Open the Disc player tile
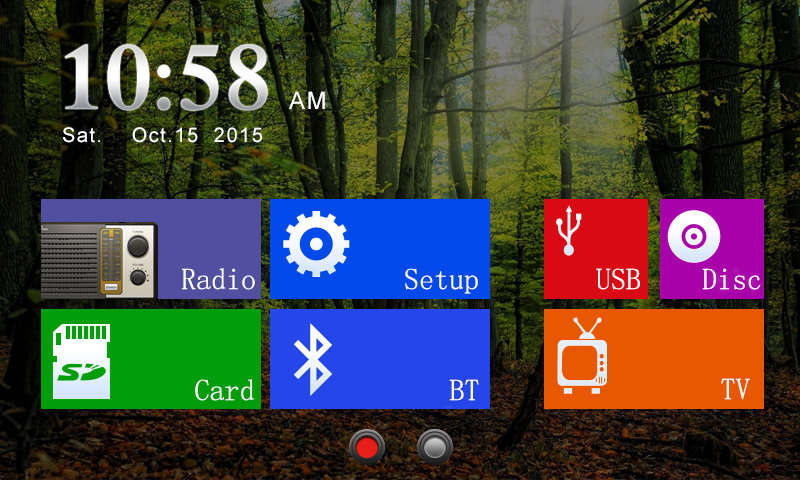 (711, 249)
